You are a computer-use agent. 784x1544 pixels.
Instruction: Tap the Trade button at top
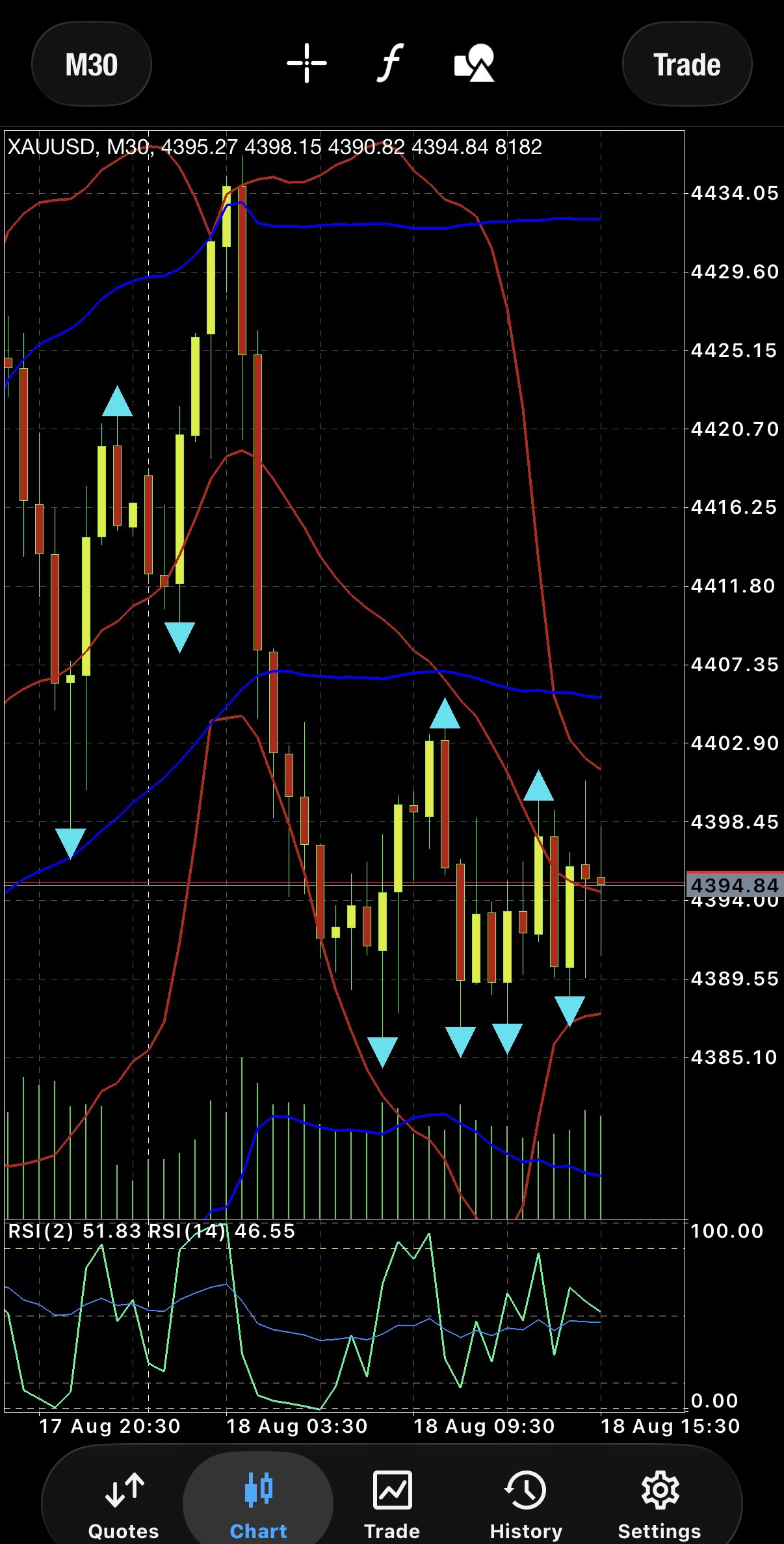[x=687, y=64]
